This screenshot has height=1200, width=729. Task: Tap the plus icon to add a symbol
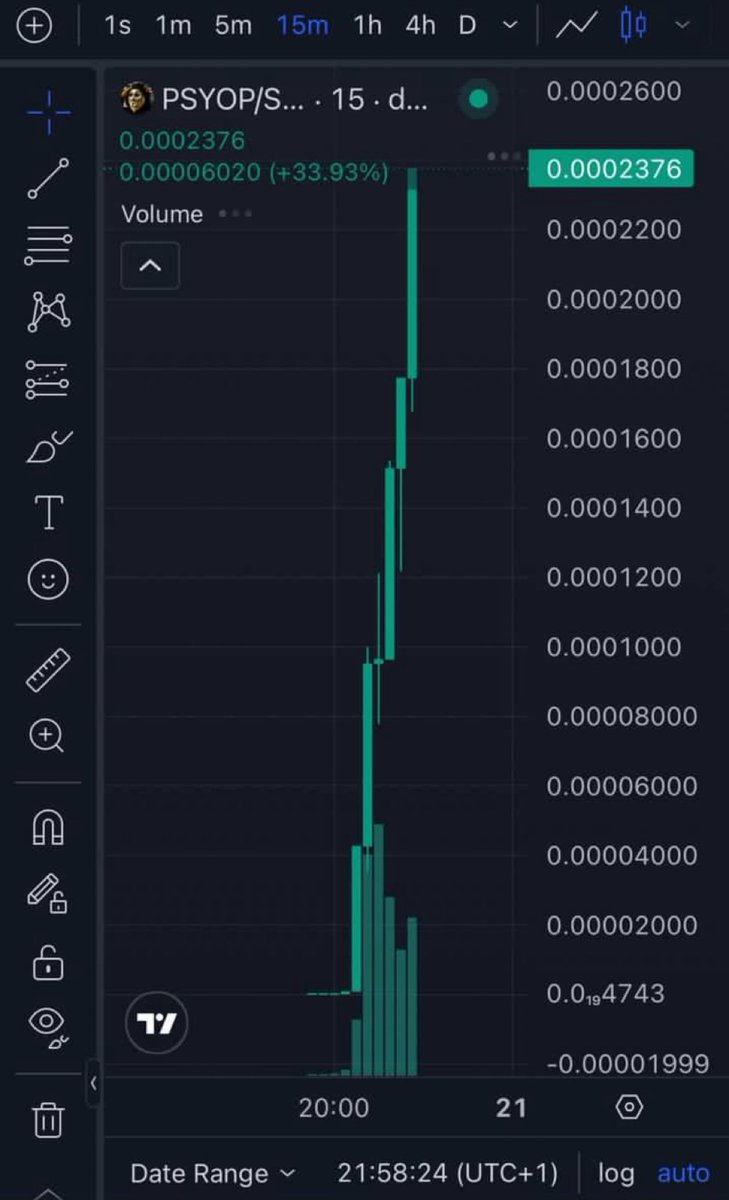(35, 25)
